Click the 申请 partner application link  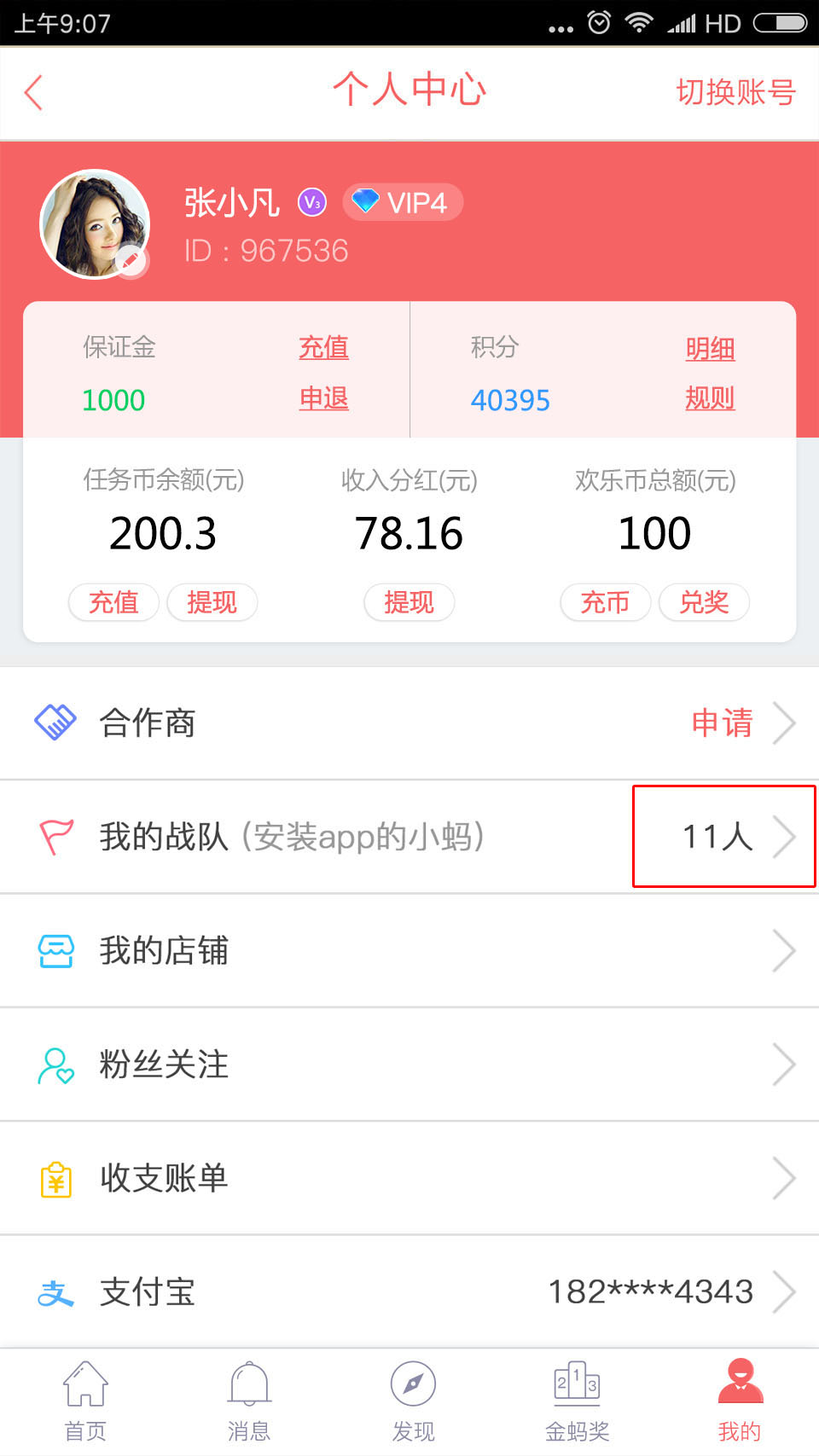tap(722, 722)
